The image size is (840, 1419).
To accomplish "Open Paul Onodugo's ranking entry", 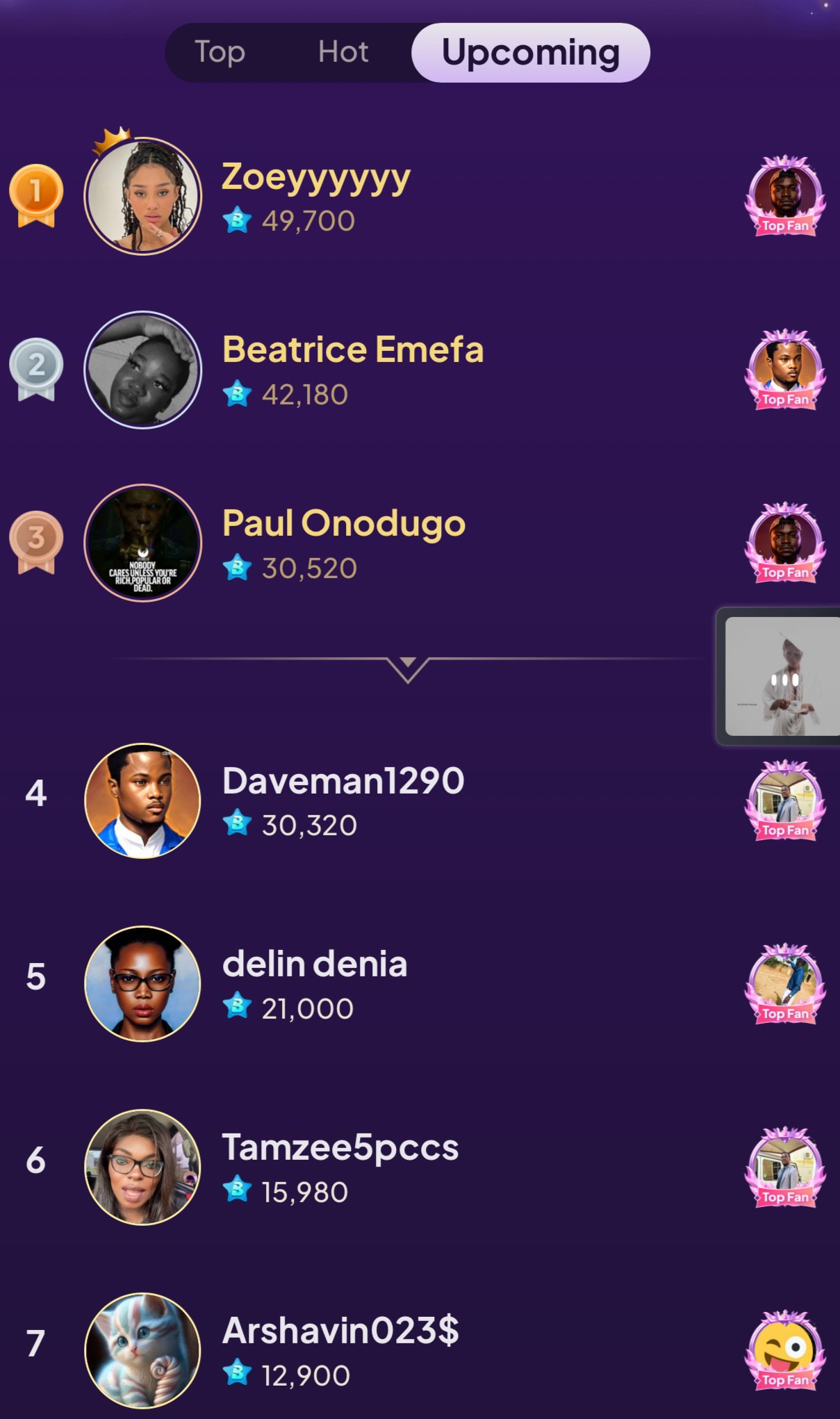I will (343, 543).
